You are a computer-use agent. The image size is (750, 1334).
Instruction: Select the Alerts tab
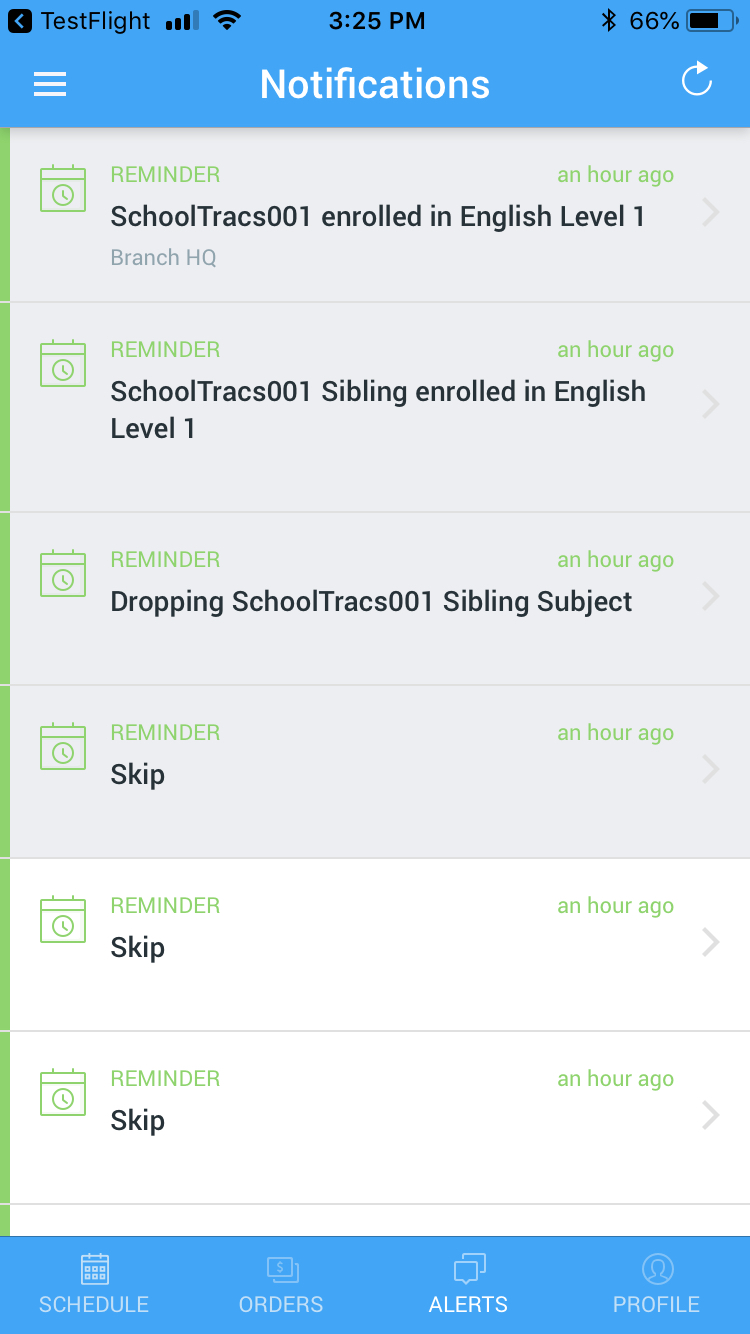click(x=468, y=1285)
